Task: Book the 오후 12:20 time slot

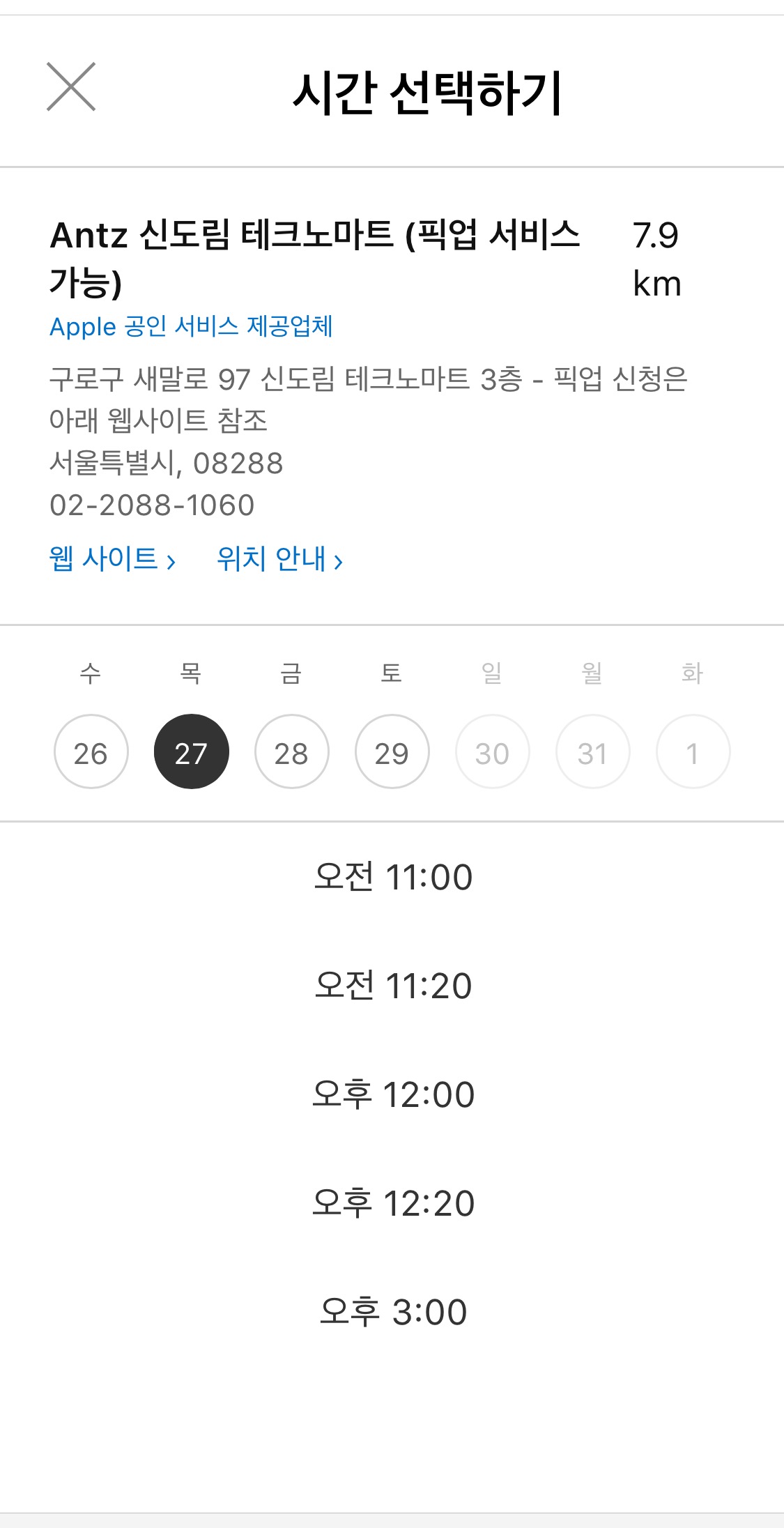Action: point(392,1203)
